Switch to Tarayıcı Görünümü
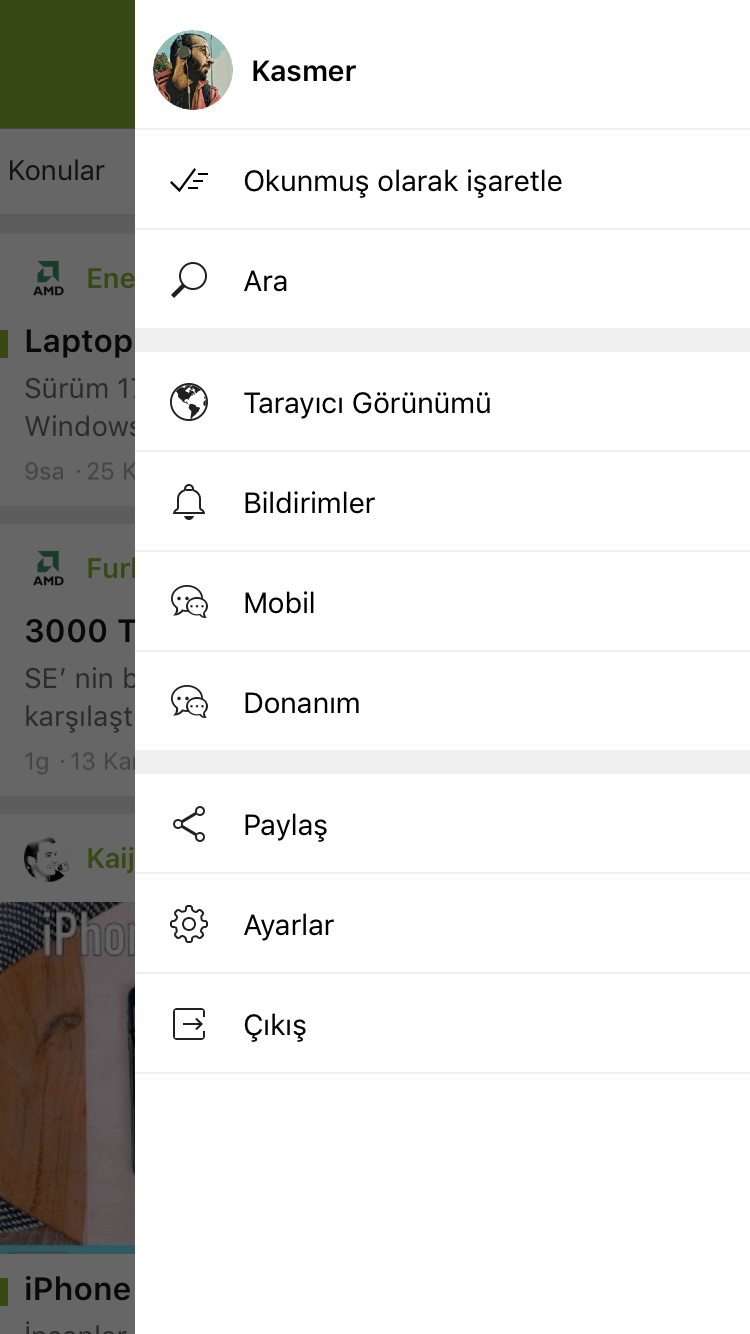 [x=367, y=403]
